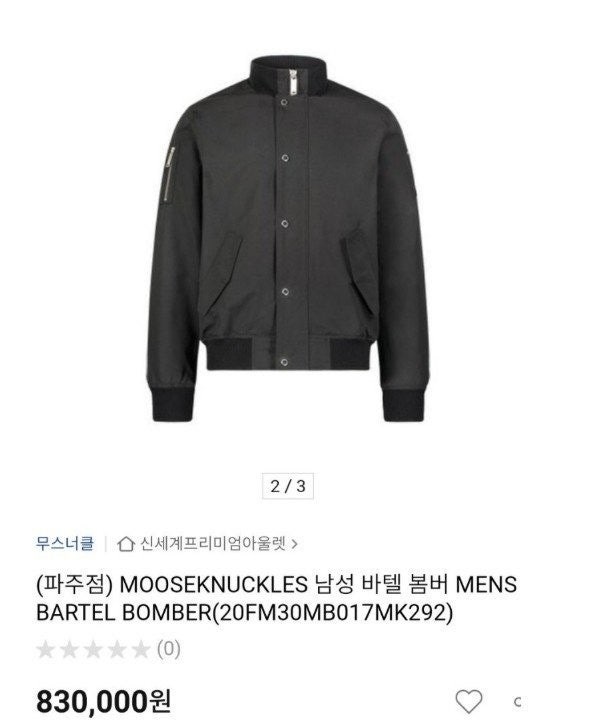Image resolution: width=615 pixels, height=724 pixels.
Task: Open the 무스너클 brand page
Action: point(65,544)
